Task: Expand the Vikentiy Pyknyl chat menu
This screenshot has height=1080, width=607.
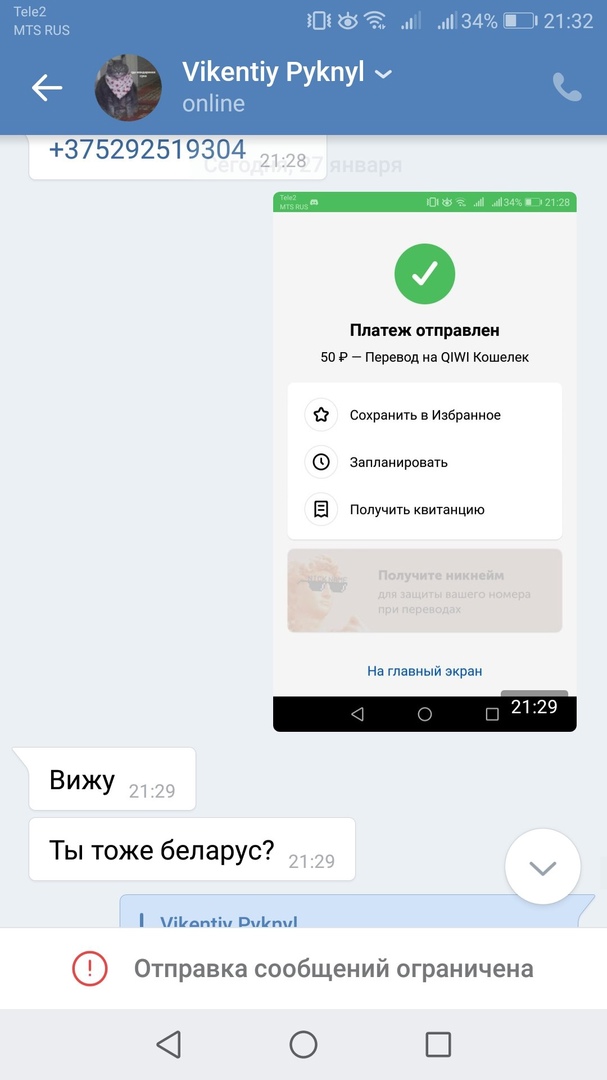Action: (x=383, y=73)
